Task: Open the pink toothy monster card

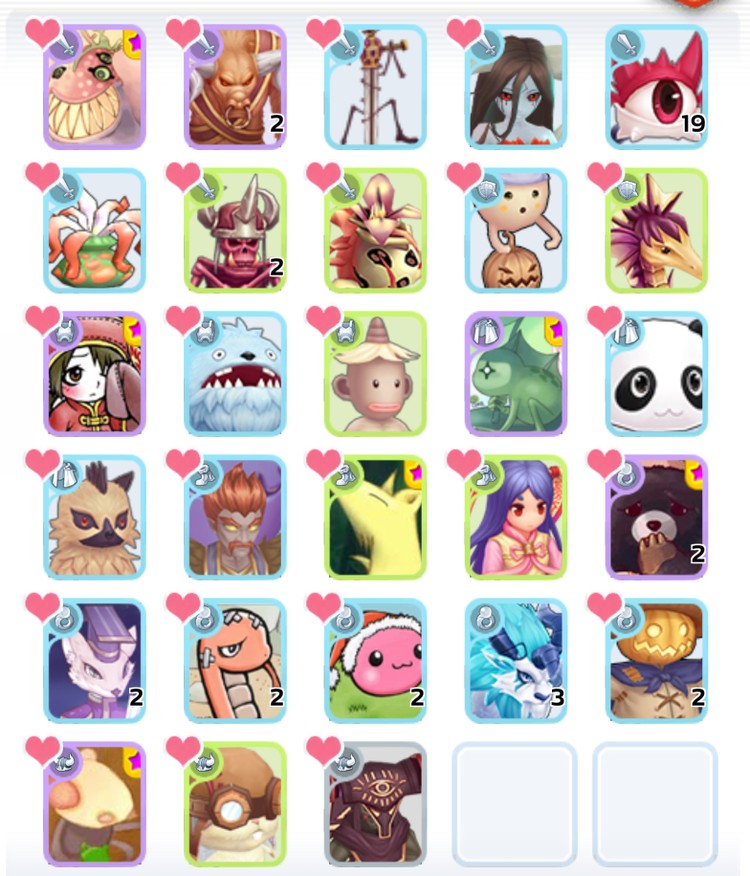Action: (x=95, y=88)
